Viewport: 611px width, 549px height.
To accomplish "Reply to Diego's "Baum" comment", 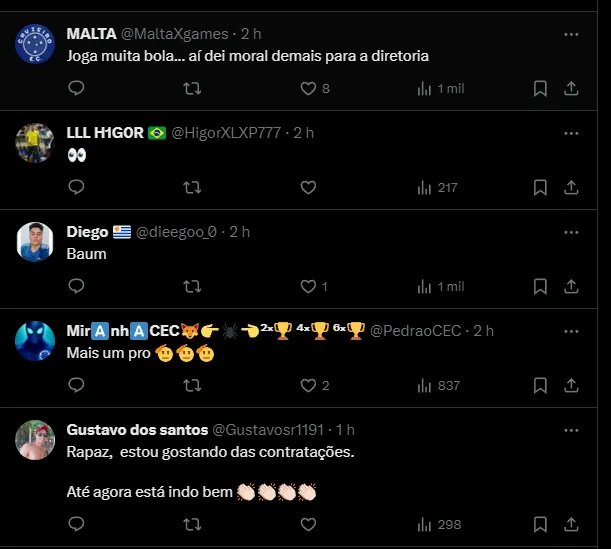I will point(77,286).
